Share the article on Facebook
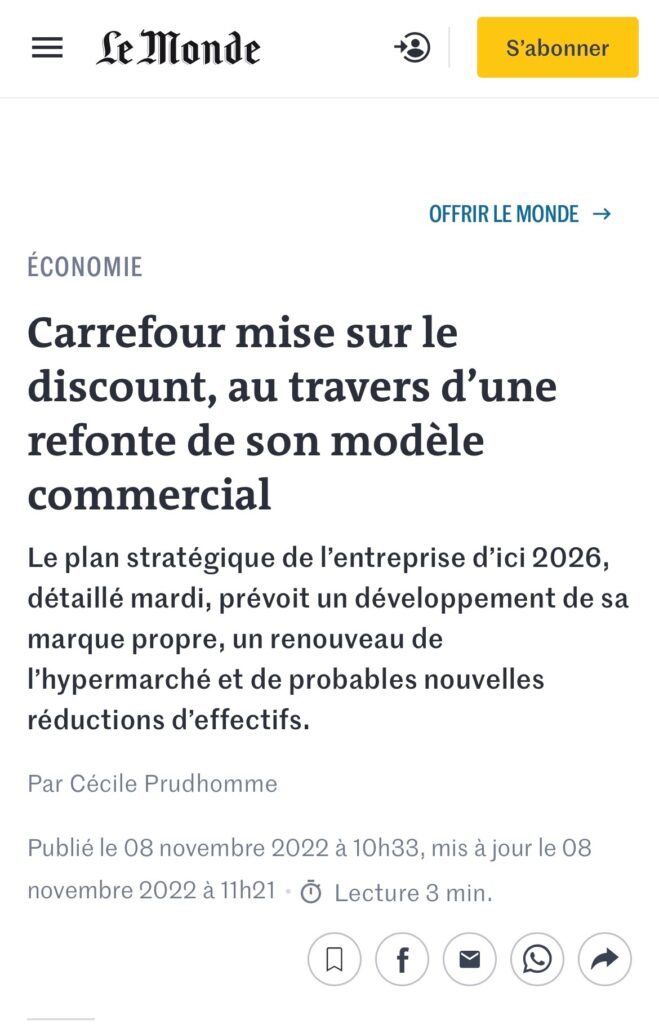The image size is (659, 1024). [402, 960]
